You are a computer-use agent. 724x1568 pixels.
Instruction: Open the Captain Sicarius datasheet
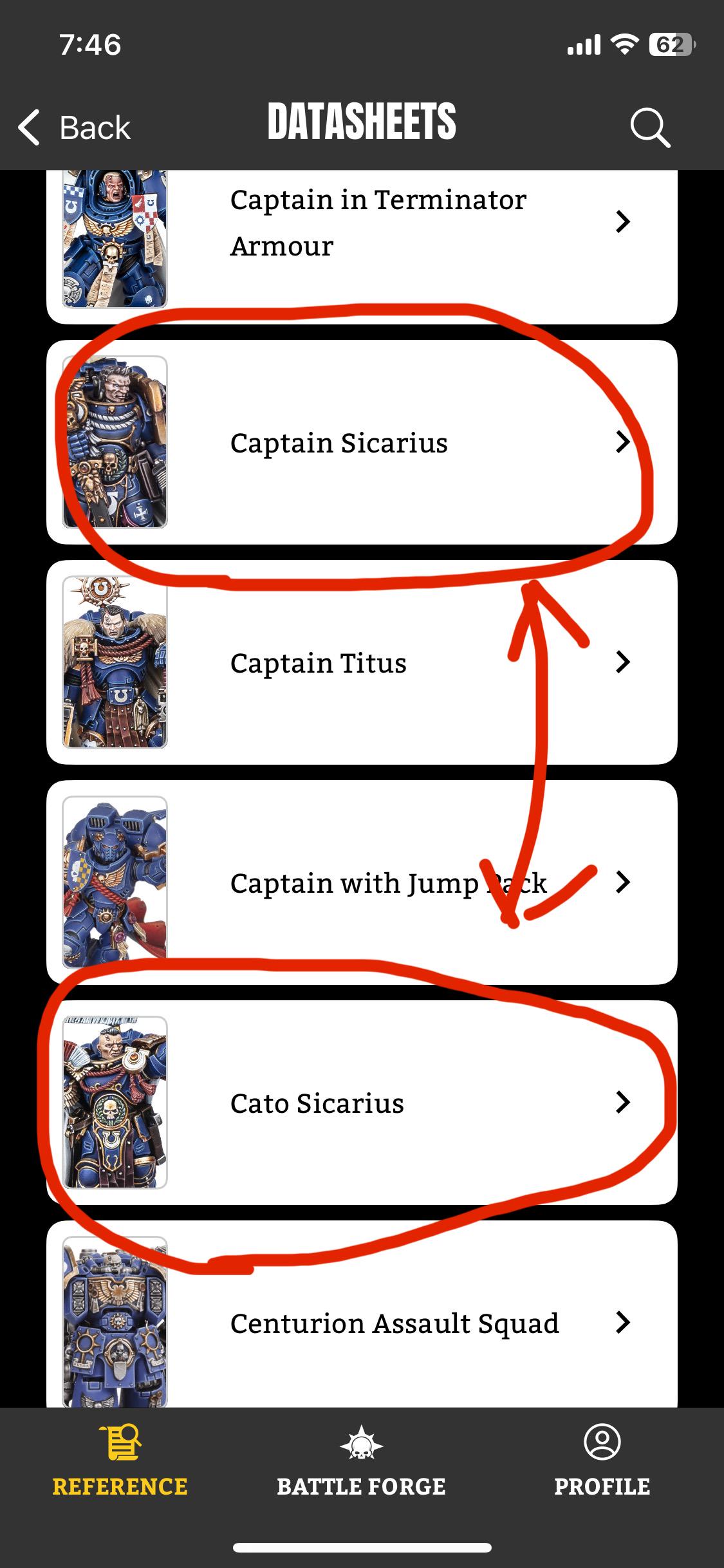point(362,442)
